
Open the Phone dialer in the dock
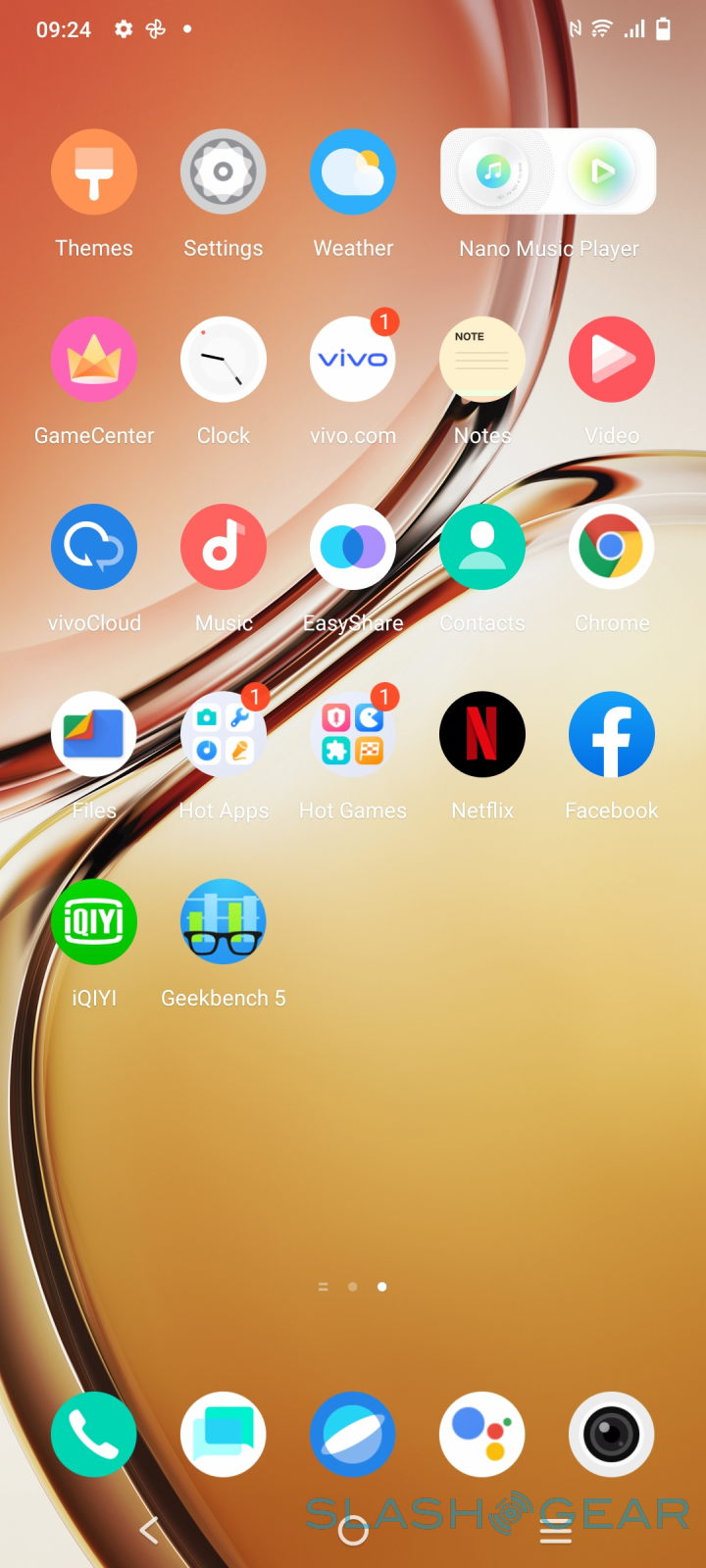[x=94, y=1434]
